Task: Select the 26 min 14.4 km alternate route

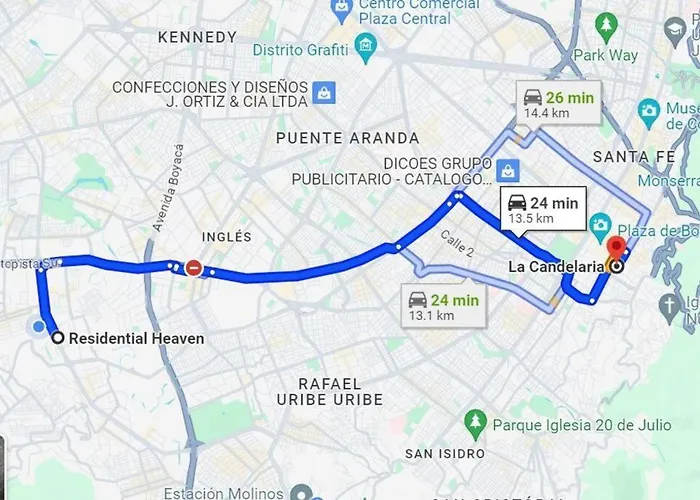Action: (558, 102)
